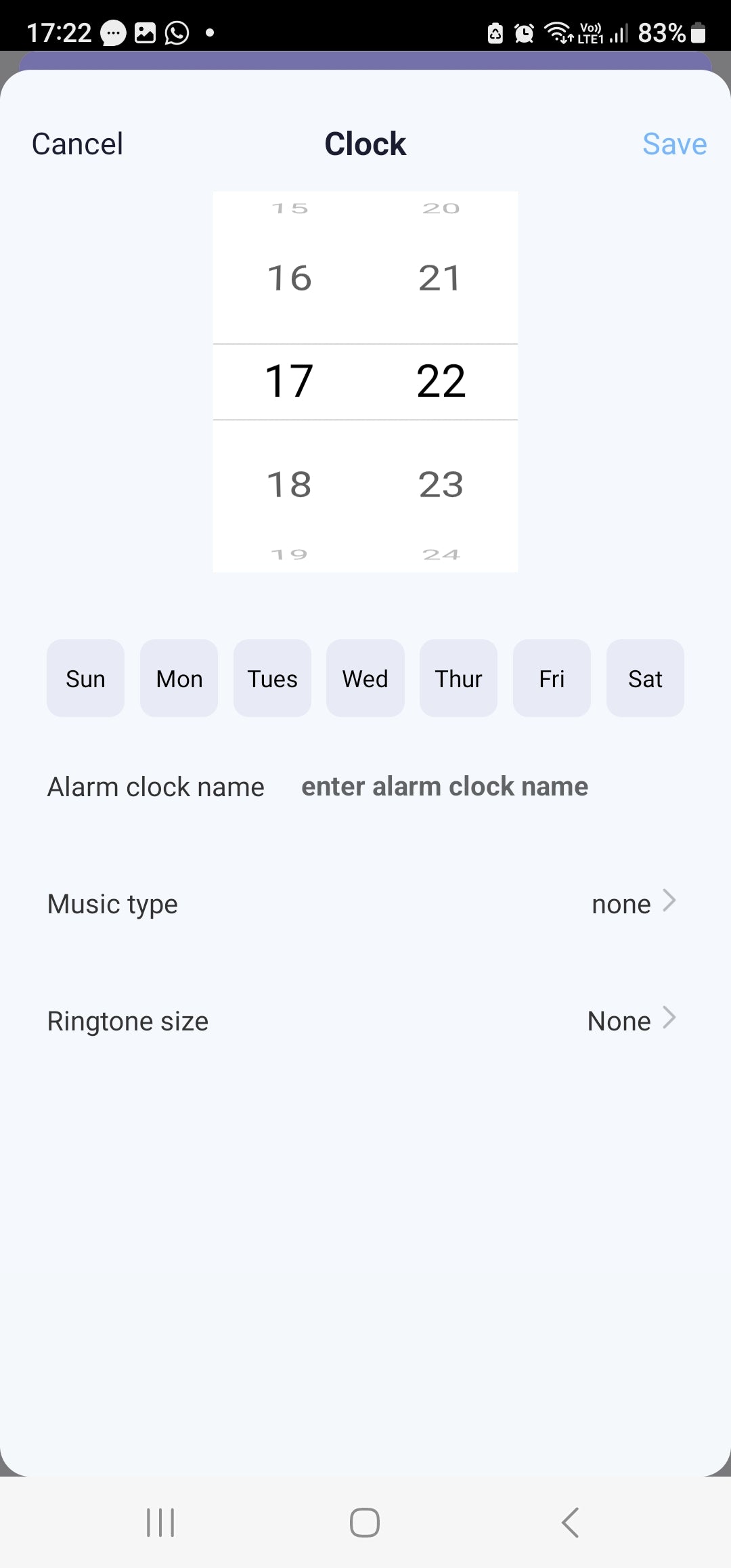This screenshot has width=731, height=1568.
Task: Toggle Tues in the weekday chips
Action: tap(272, 678)
